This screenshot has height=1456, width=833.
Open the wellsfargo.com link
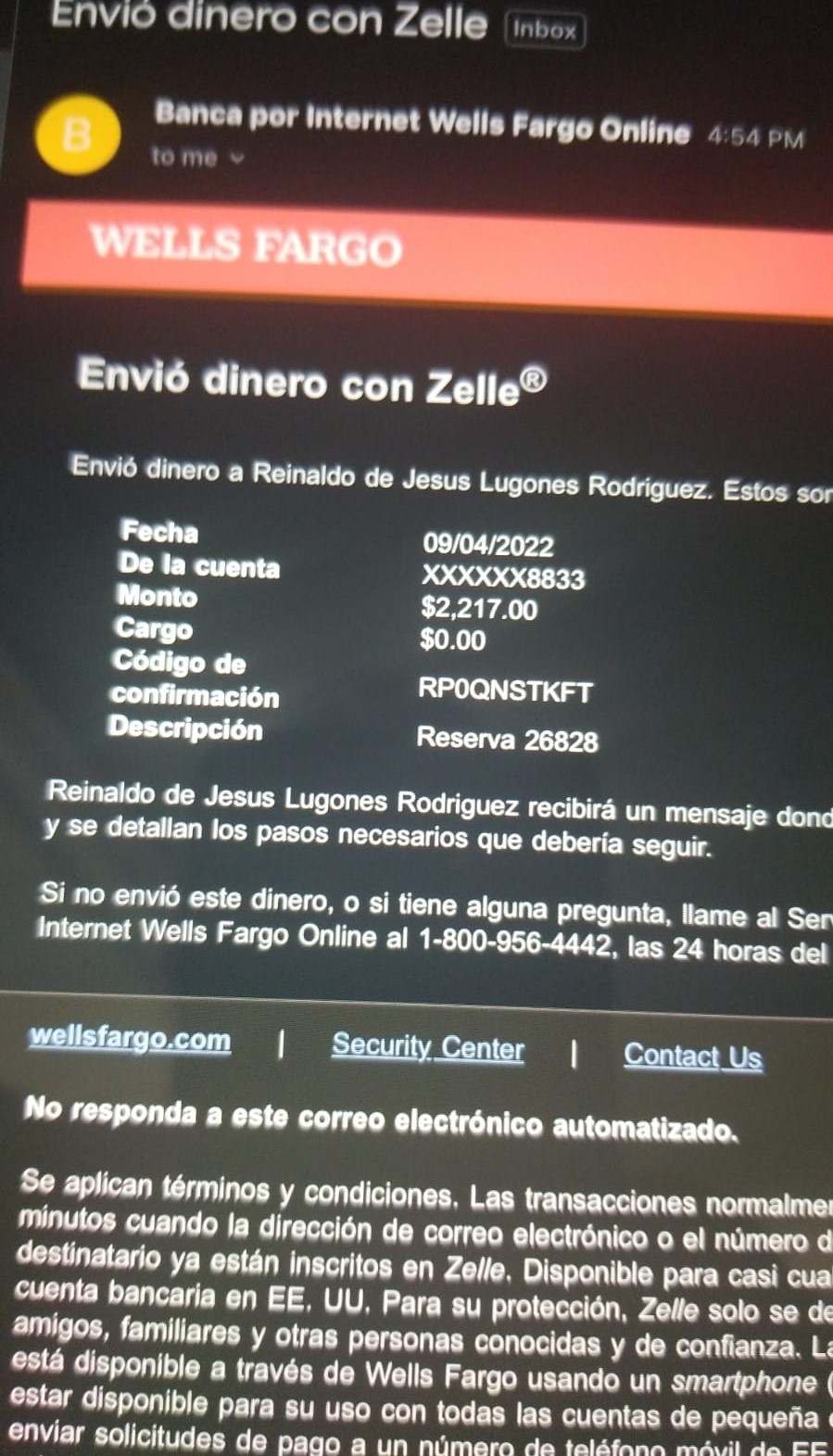(130, 1038)
